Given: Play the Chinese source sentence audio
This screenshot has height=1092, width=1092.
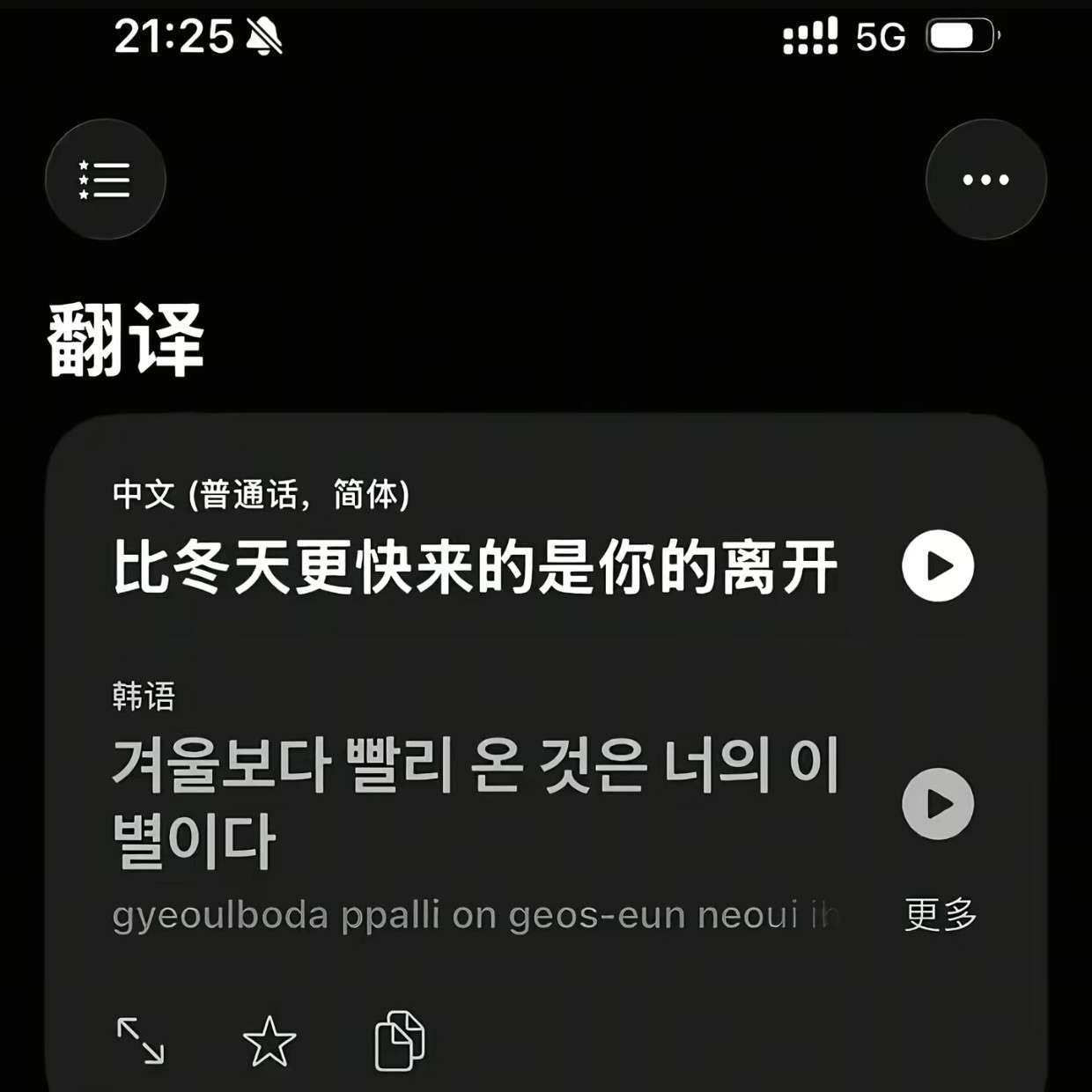Looking at the screenshot, I should (x=938, y=565).
